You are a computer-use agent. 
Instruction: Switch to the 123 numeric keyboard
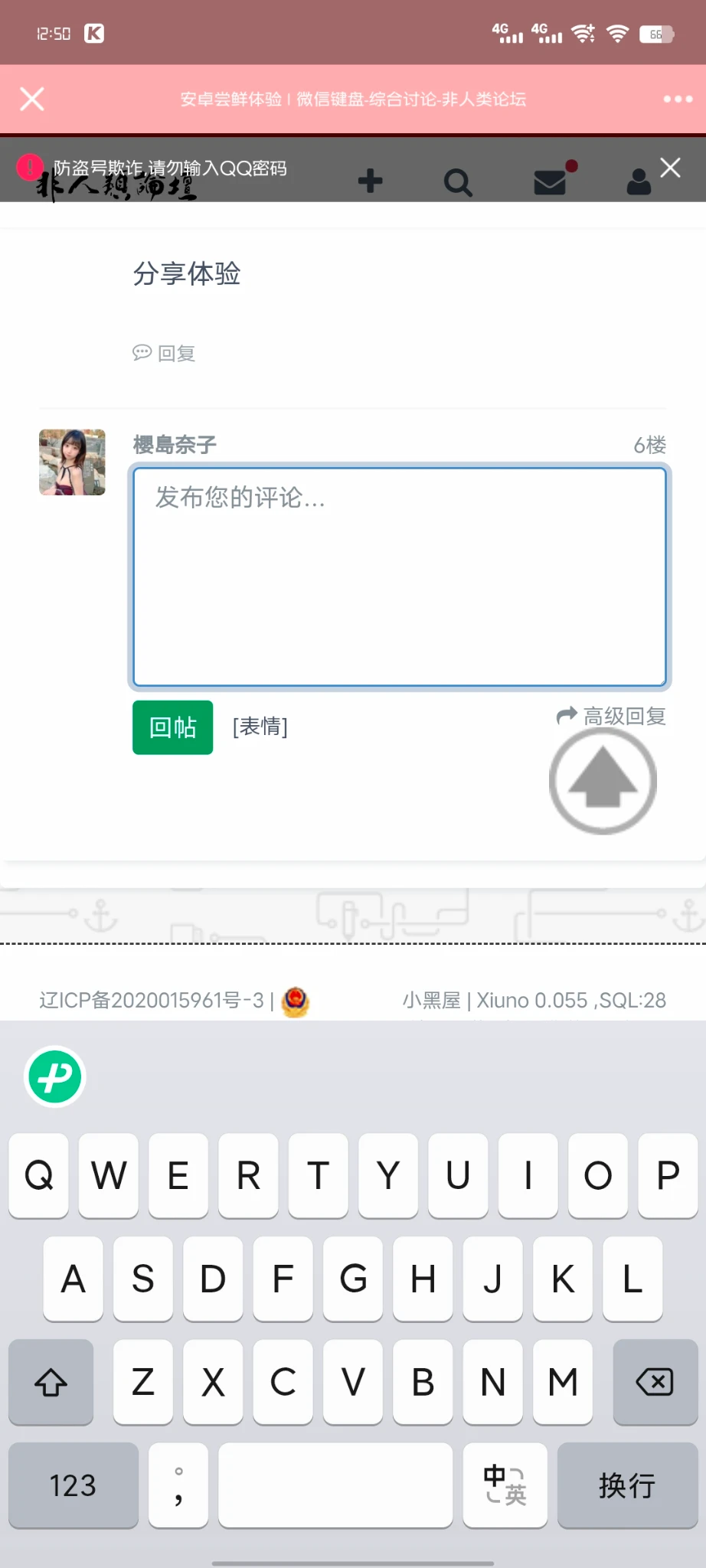click(x=73, y=1485)
